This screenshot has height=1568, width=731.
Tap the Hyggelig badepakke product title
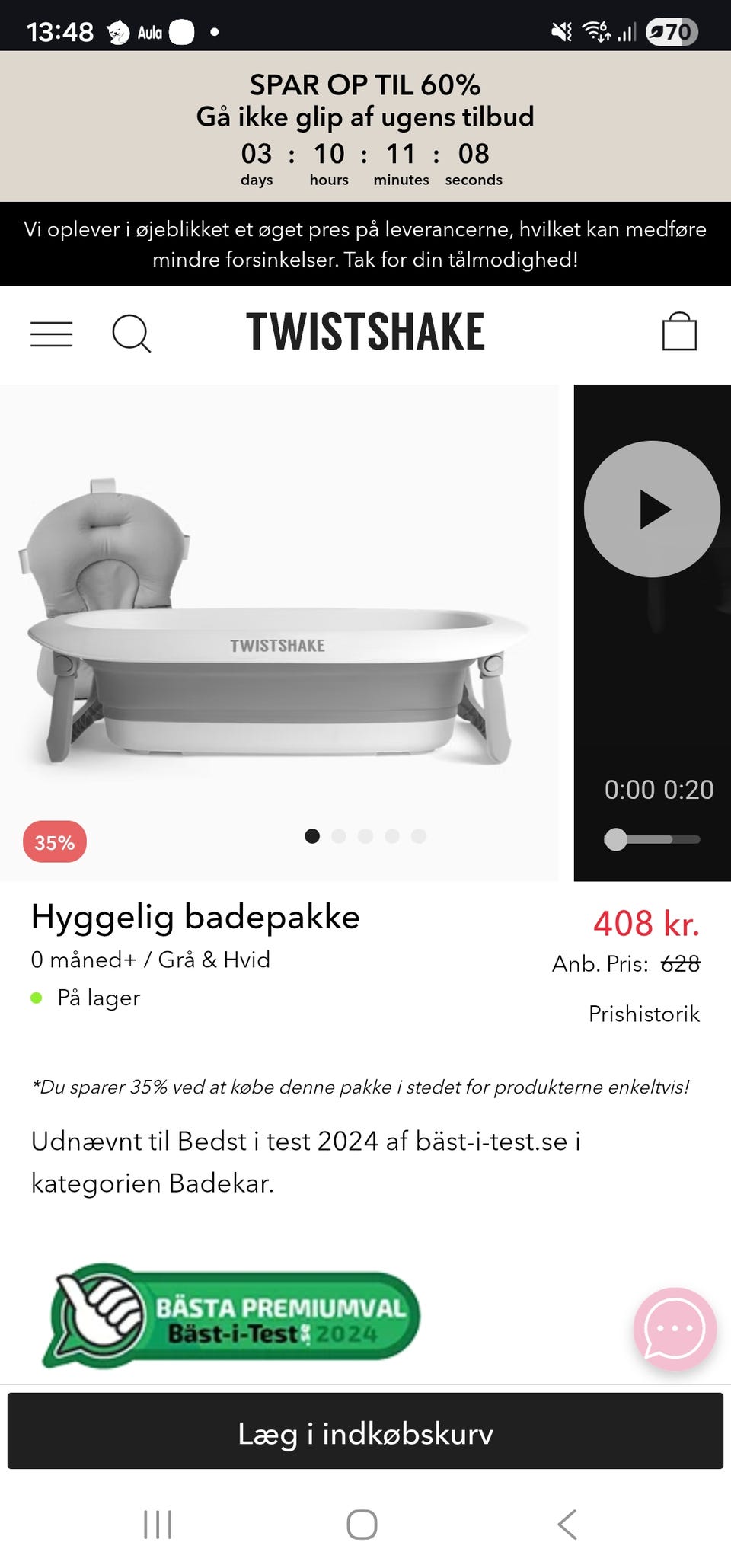pos(194,916)
